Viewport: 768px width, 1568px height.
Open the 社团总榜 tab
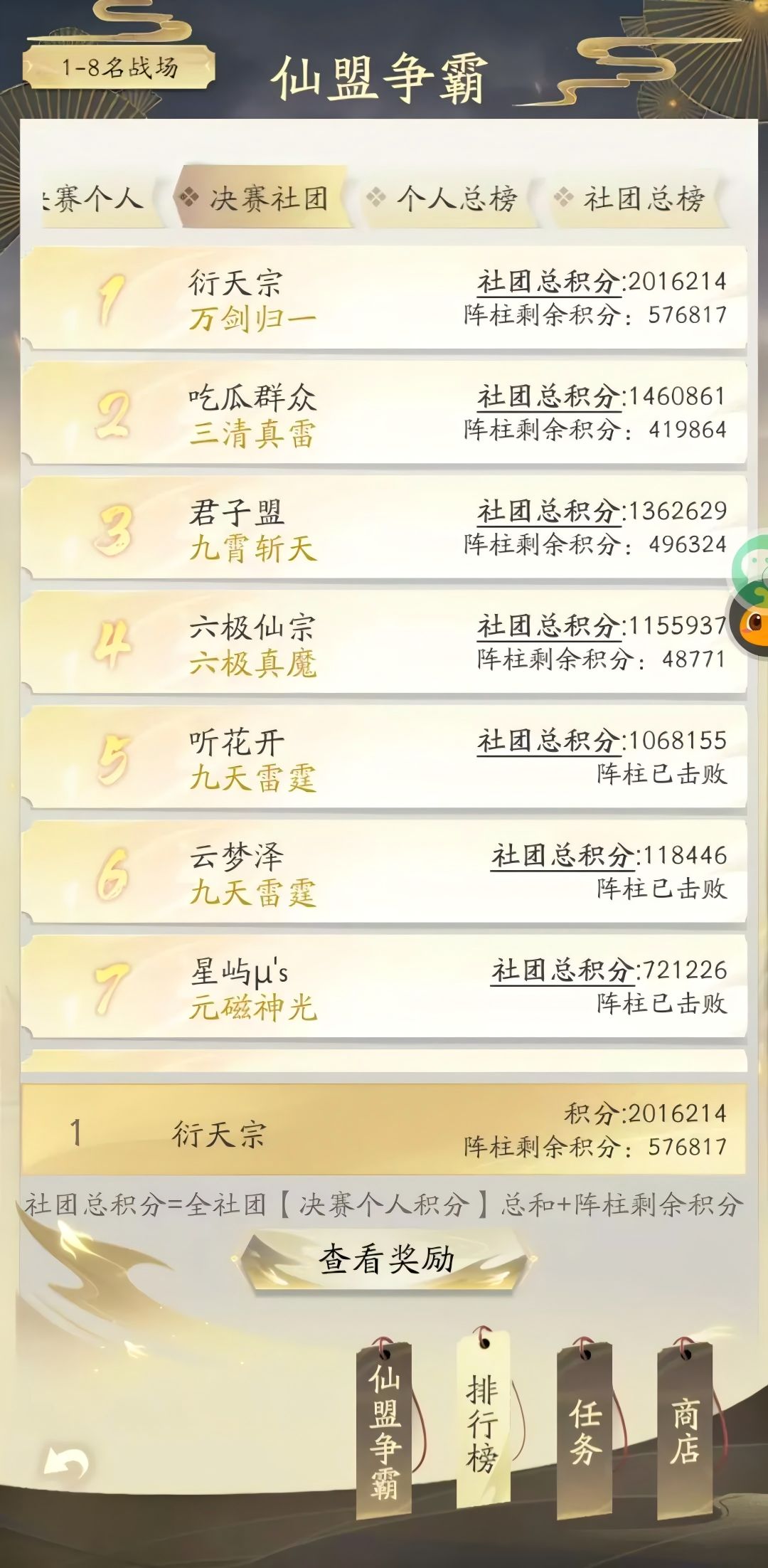click(x=642, y=197)
